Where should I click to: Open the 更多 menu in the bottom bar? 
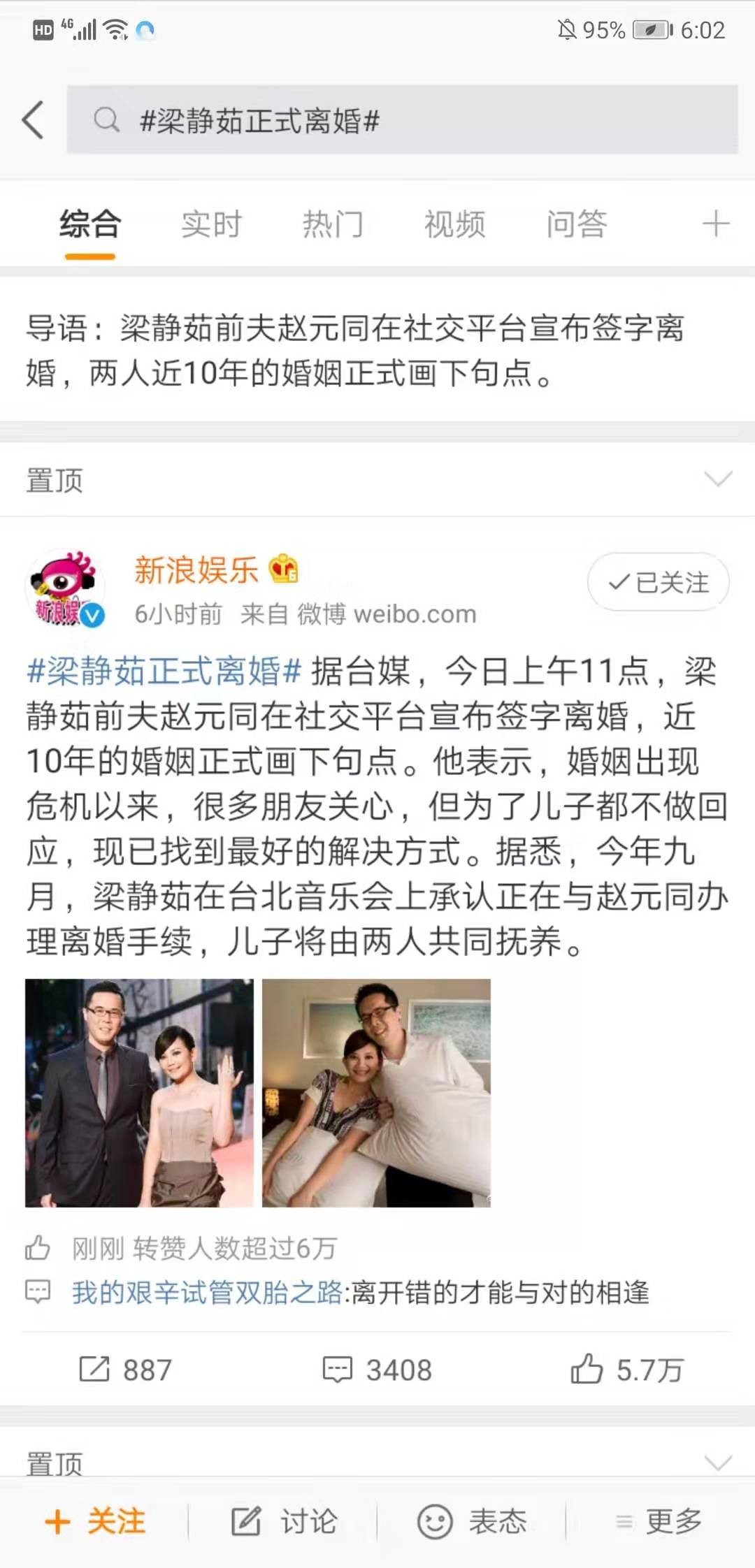click(x=659, y=1521)
